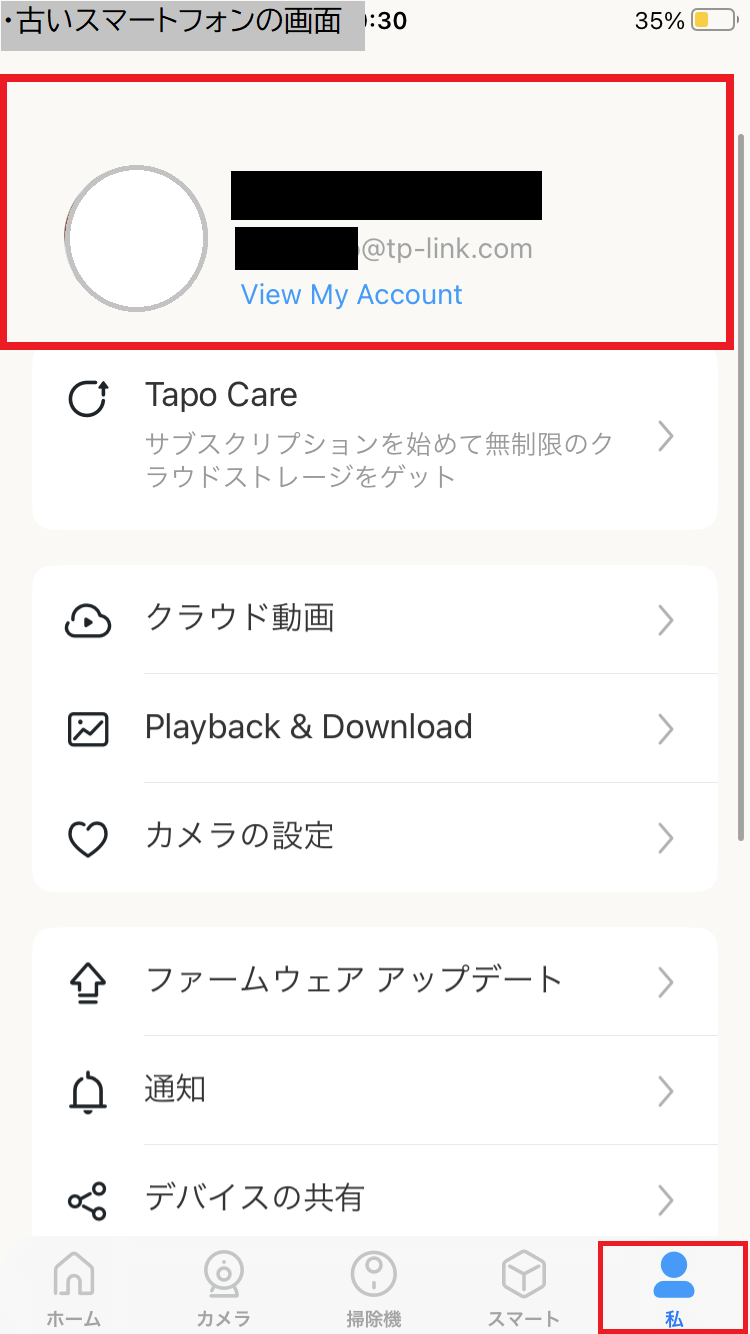Switch to the カメラ tab
This screenshot has width=750, height=1334.
coord(224,1288)
